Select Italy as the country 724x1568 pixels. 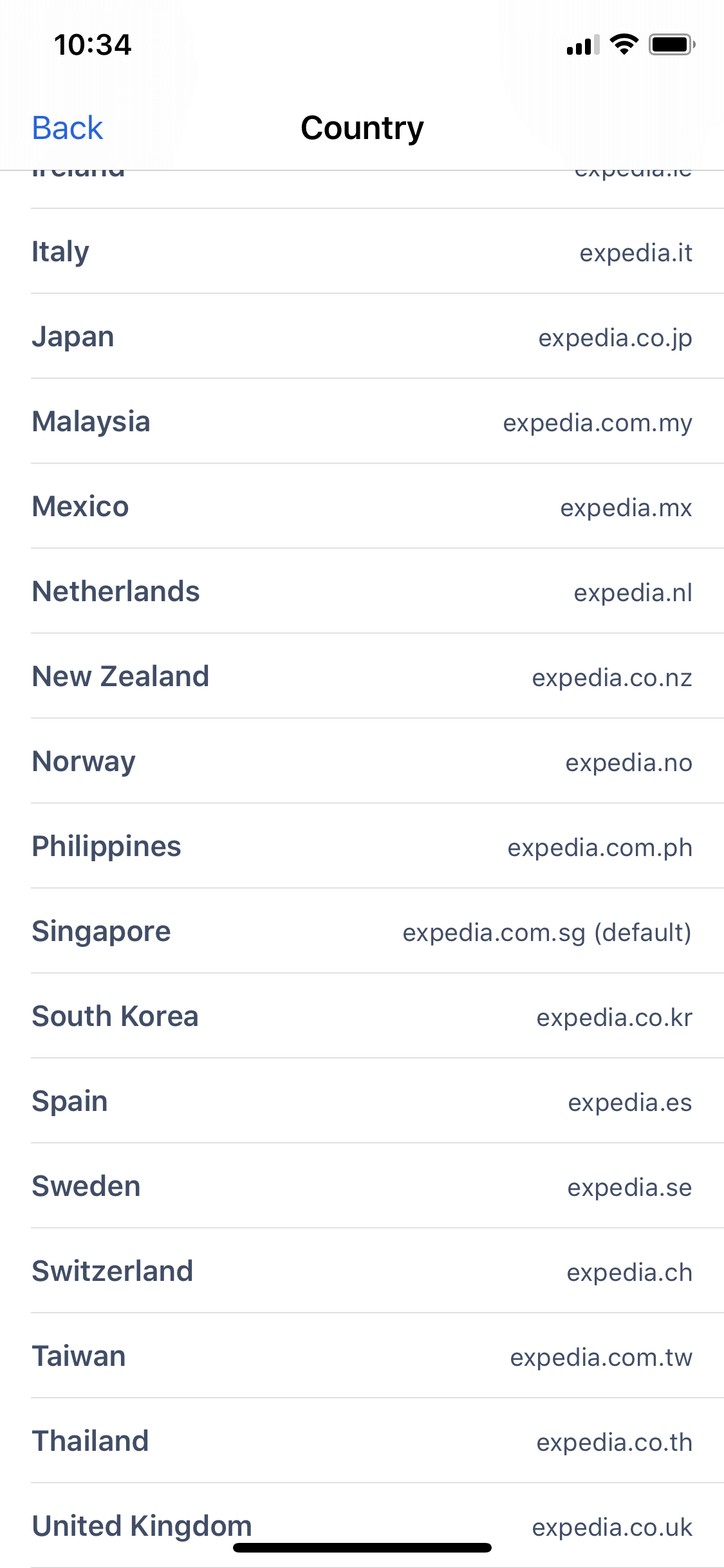click(x=362, y=251)
